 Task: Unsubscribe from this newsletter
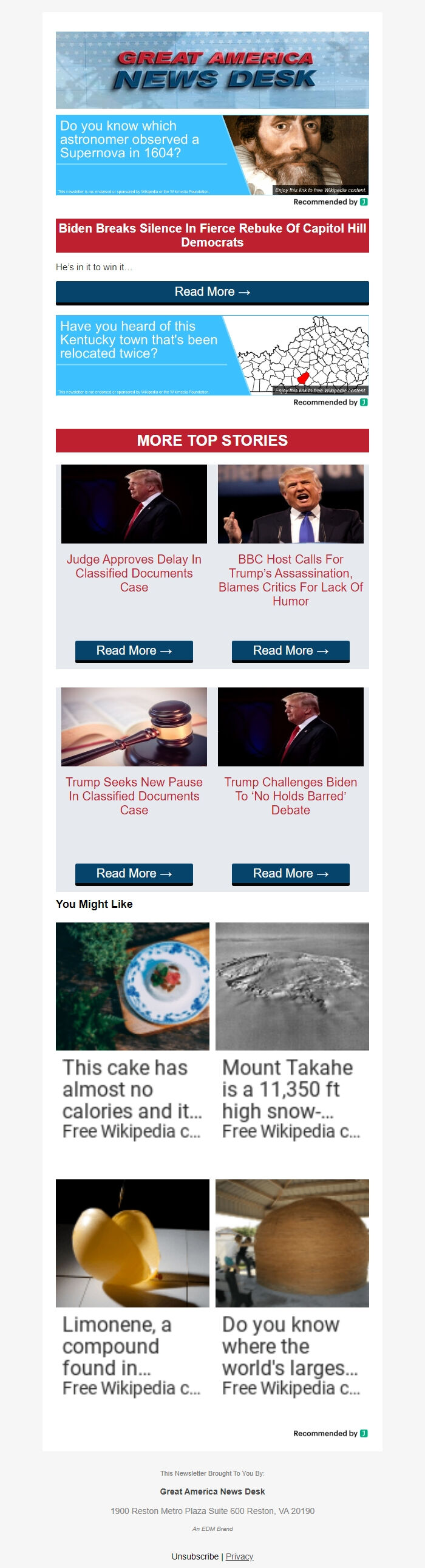195,1556
